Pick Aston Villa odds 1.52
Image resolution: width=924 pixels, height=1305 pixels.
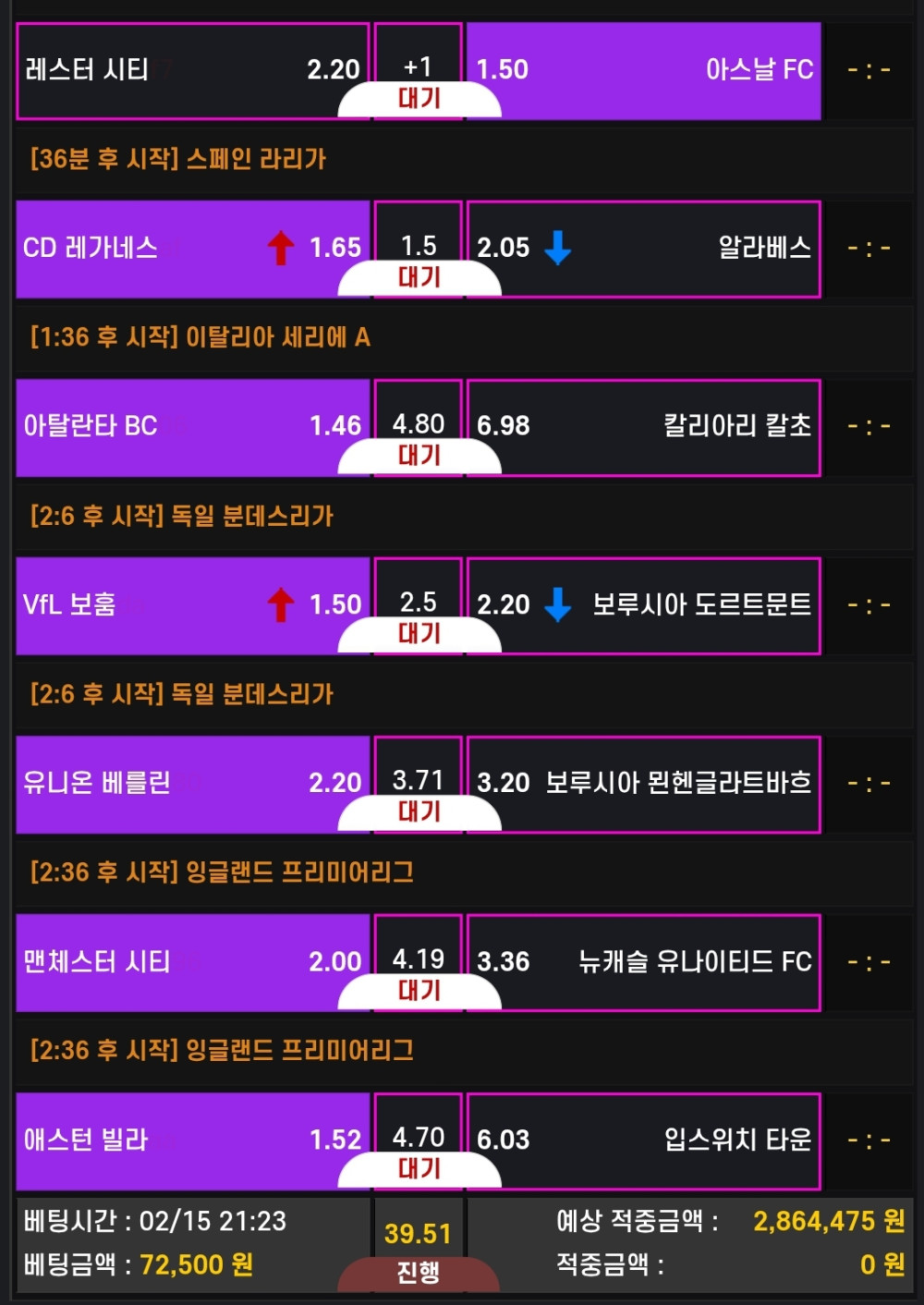point(192,1140)
